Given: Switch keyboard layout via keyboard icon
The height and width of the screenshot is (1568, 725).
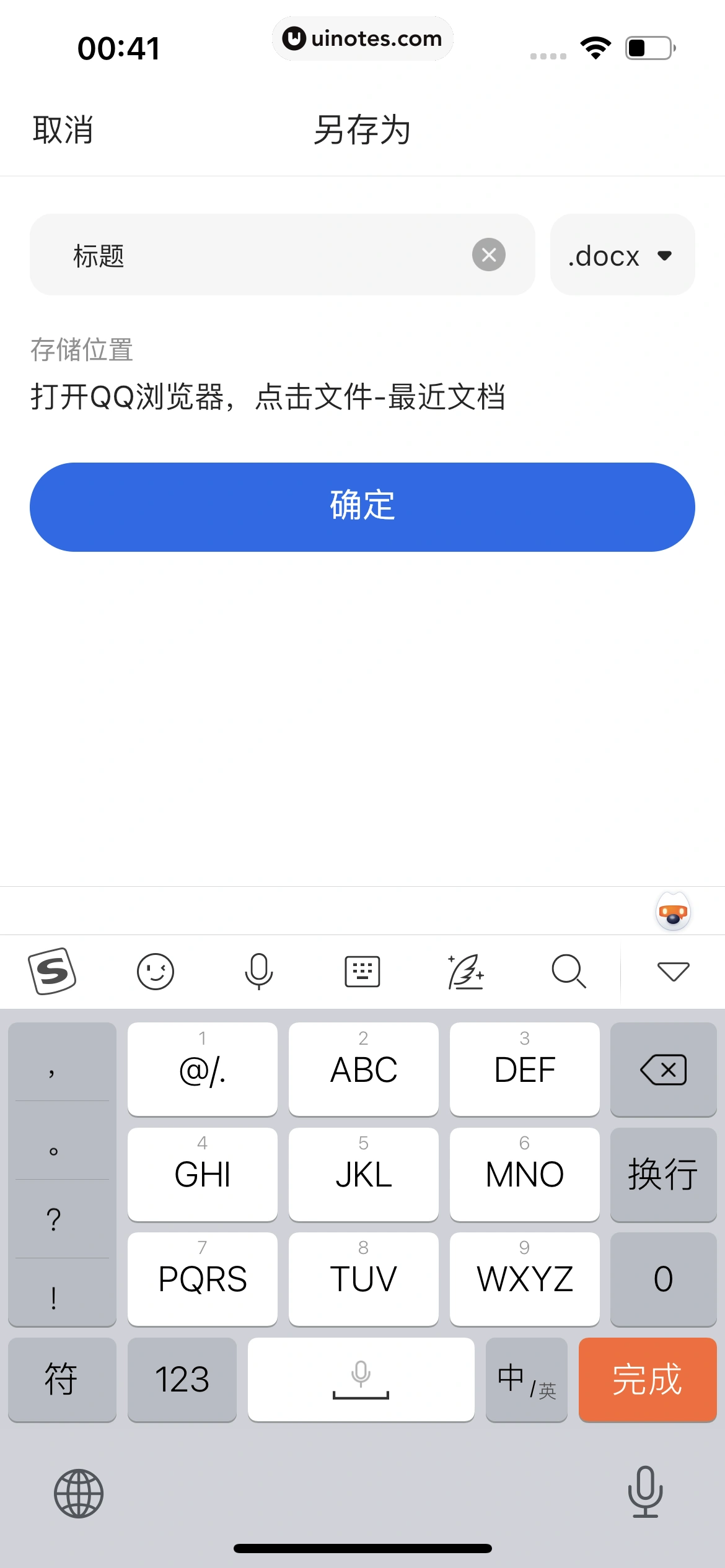Looking at the screenshot, I should point(362,971).
